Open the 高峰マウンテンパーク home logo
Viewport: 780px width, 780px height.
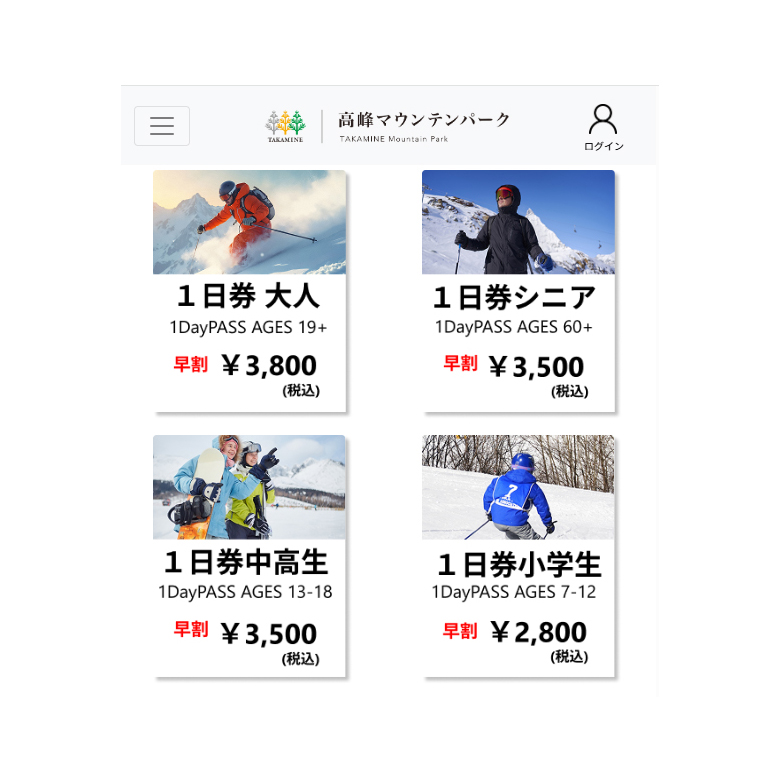[388, 126]
